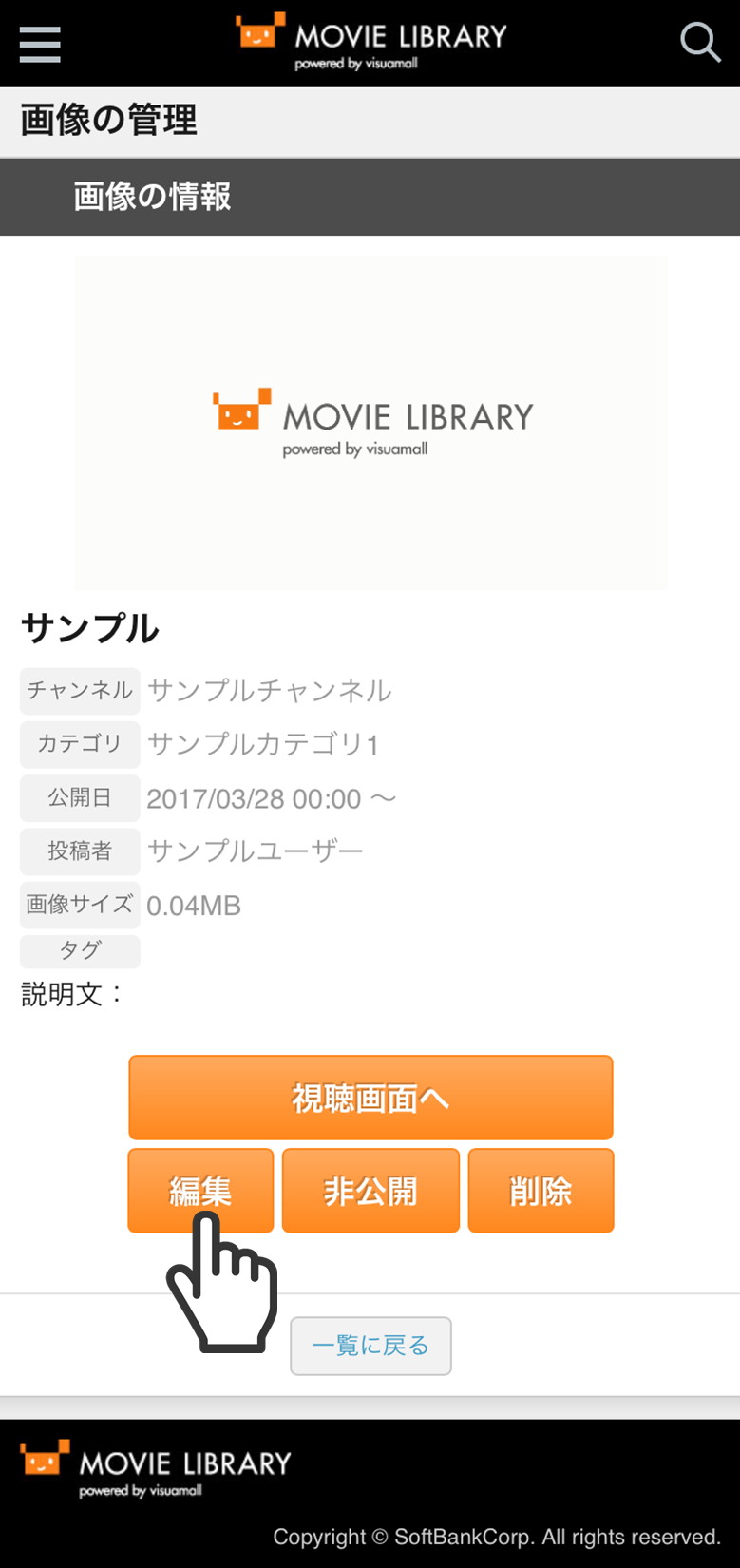The image size is (740, 1568).
Task: Delete the image with 削除
Action: [541, 1191]
